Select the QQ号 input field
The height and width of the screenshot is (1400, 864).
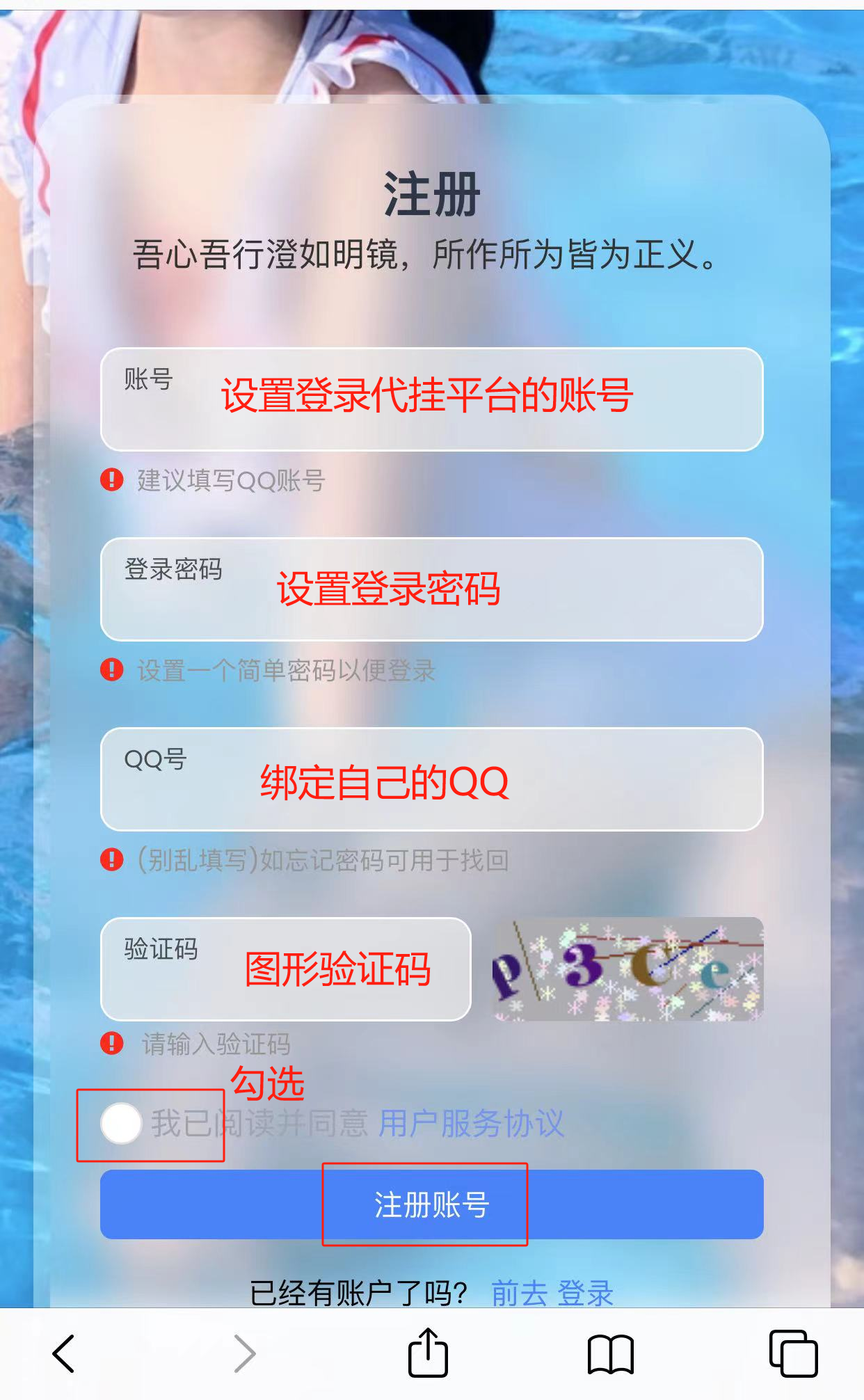click(431, 779)
